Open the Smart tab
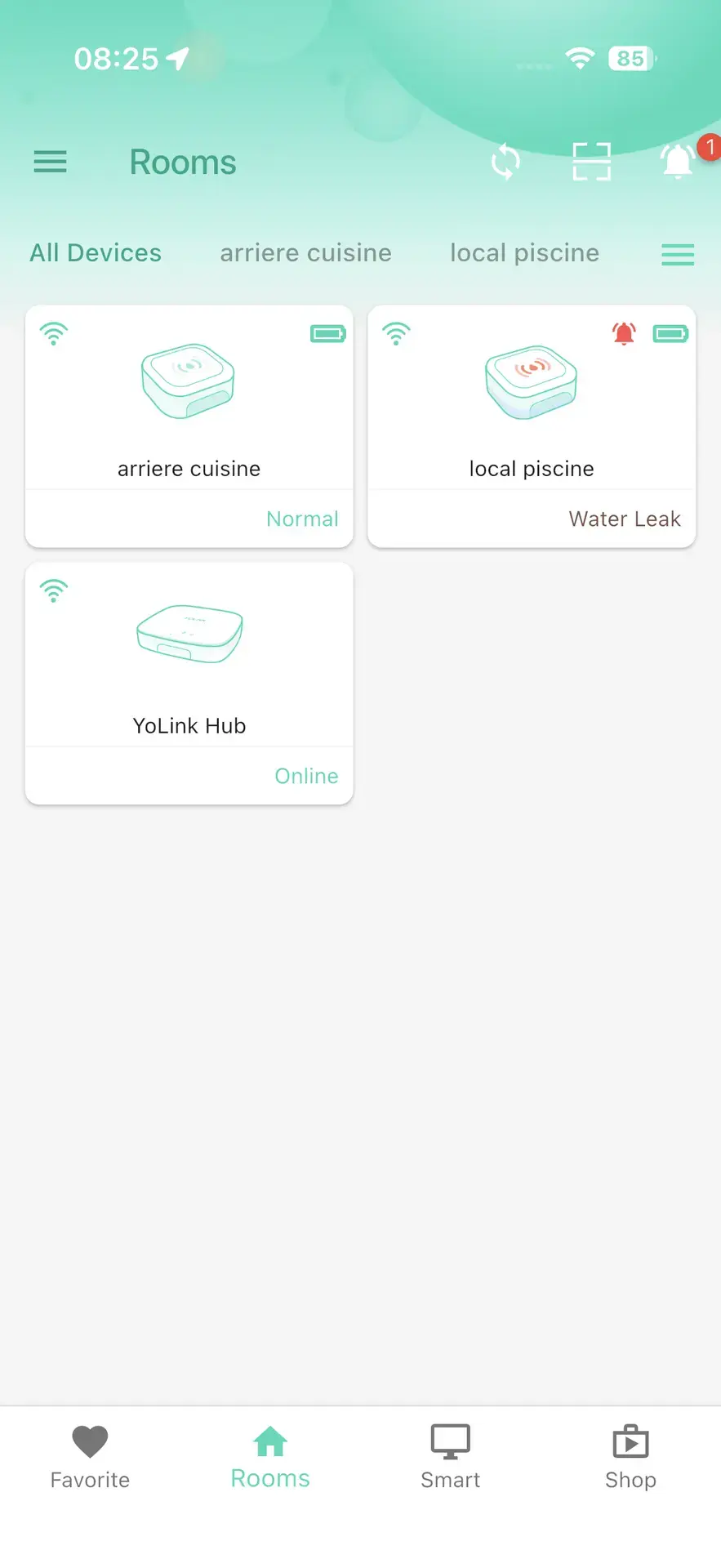 coord(450,1457)
